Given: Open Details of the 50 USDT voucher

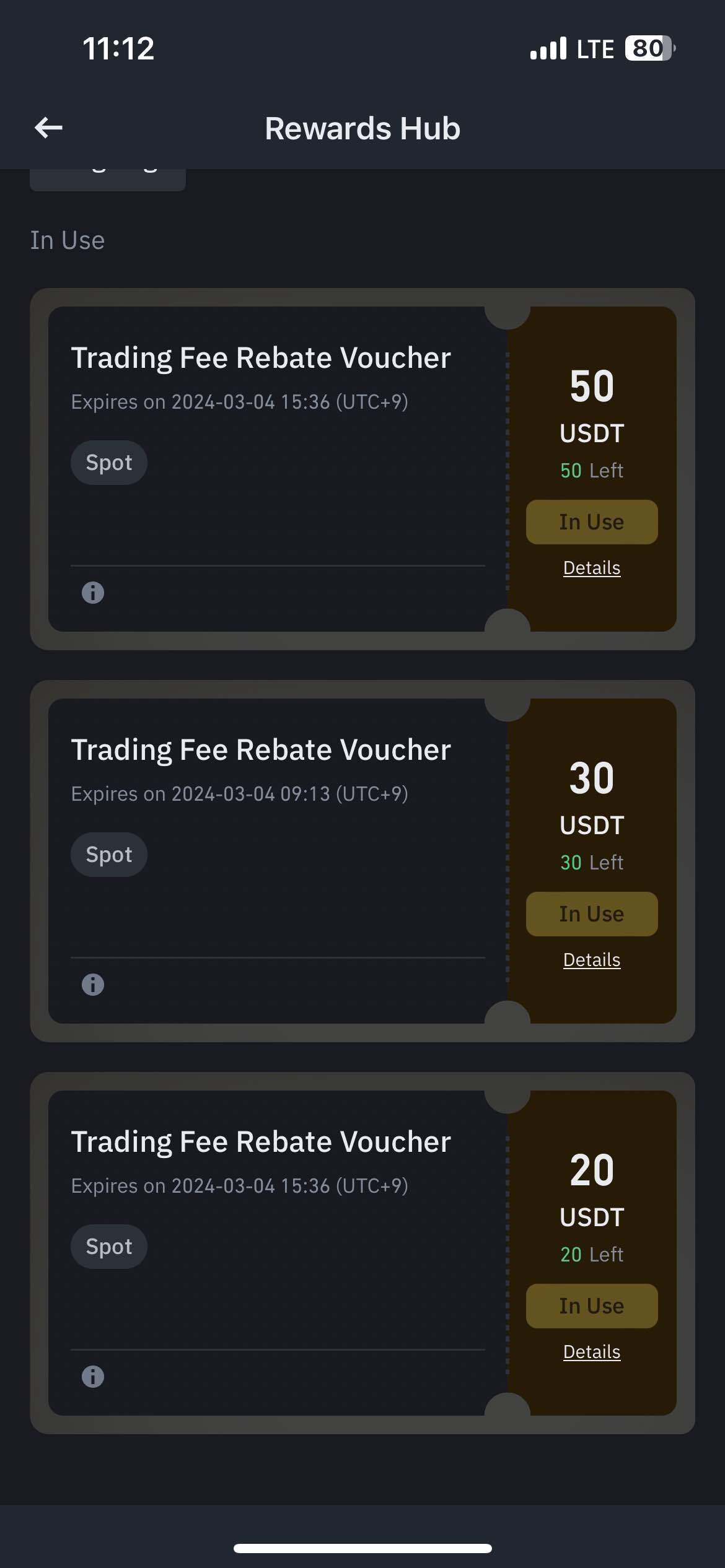Looking at the screenshot, I should [x=591, y=567].
